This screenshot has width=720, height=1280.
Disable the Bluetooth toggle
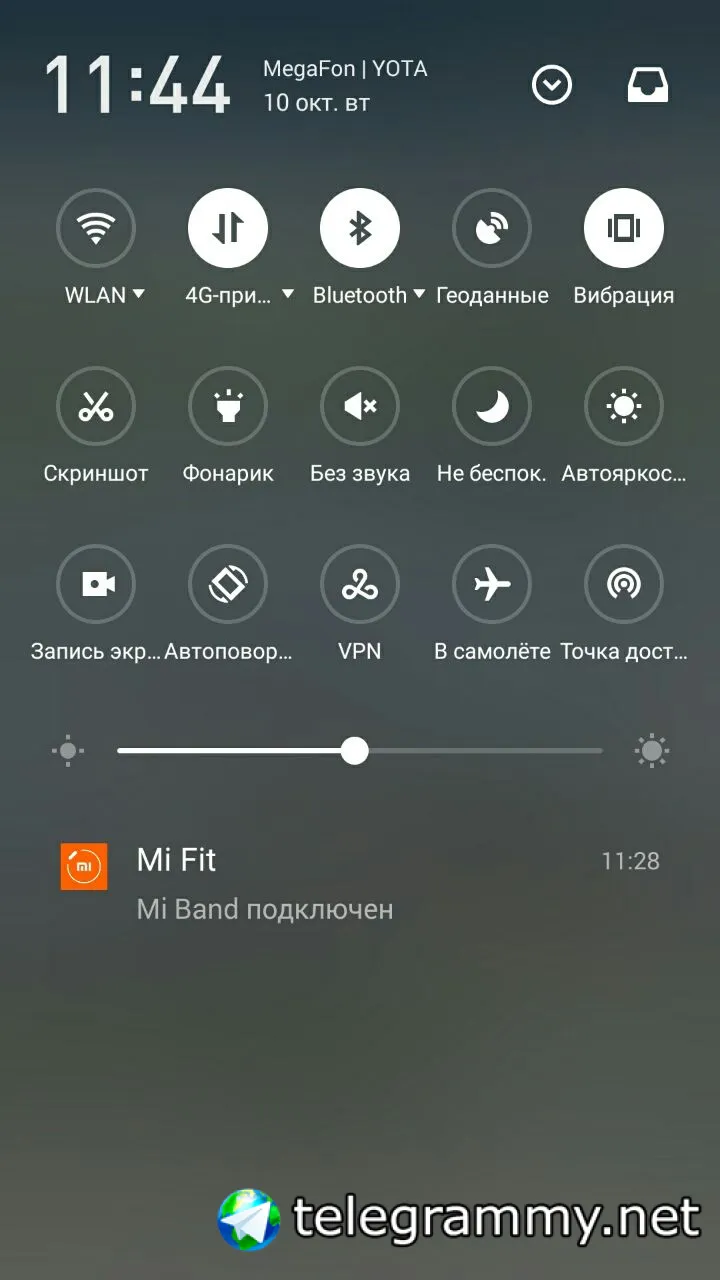(x=360, y=229)
